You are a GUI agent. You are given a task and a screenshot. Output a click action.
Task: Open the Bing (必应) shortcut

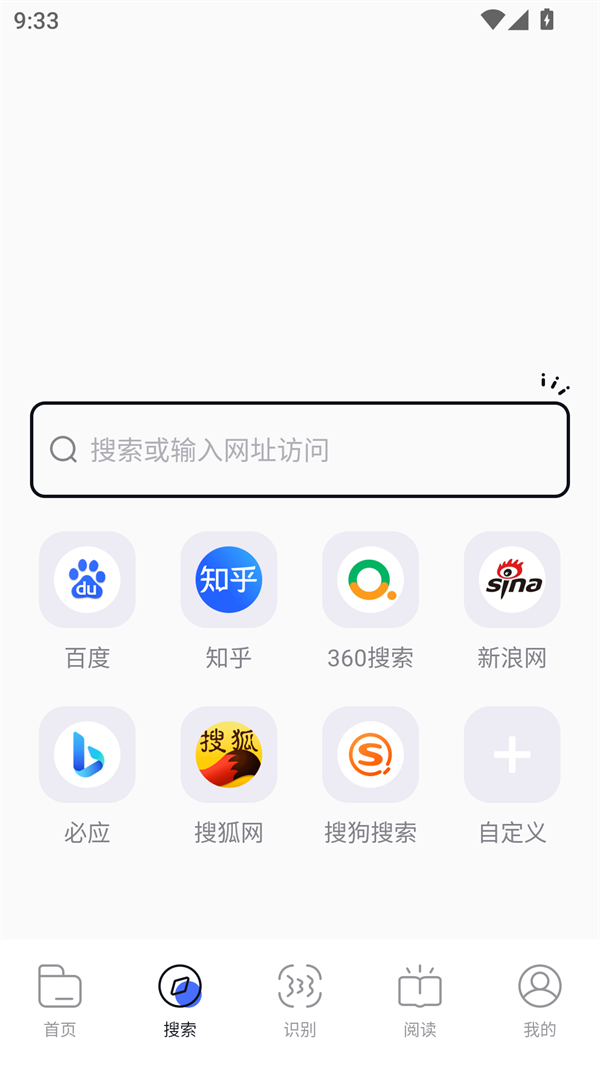(x=87, y=755)
